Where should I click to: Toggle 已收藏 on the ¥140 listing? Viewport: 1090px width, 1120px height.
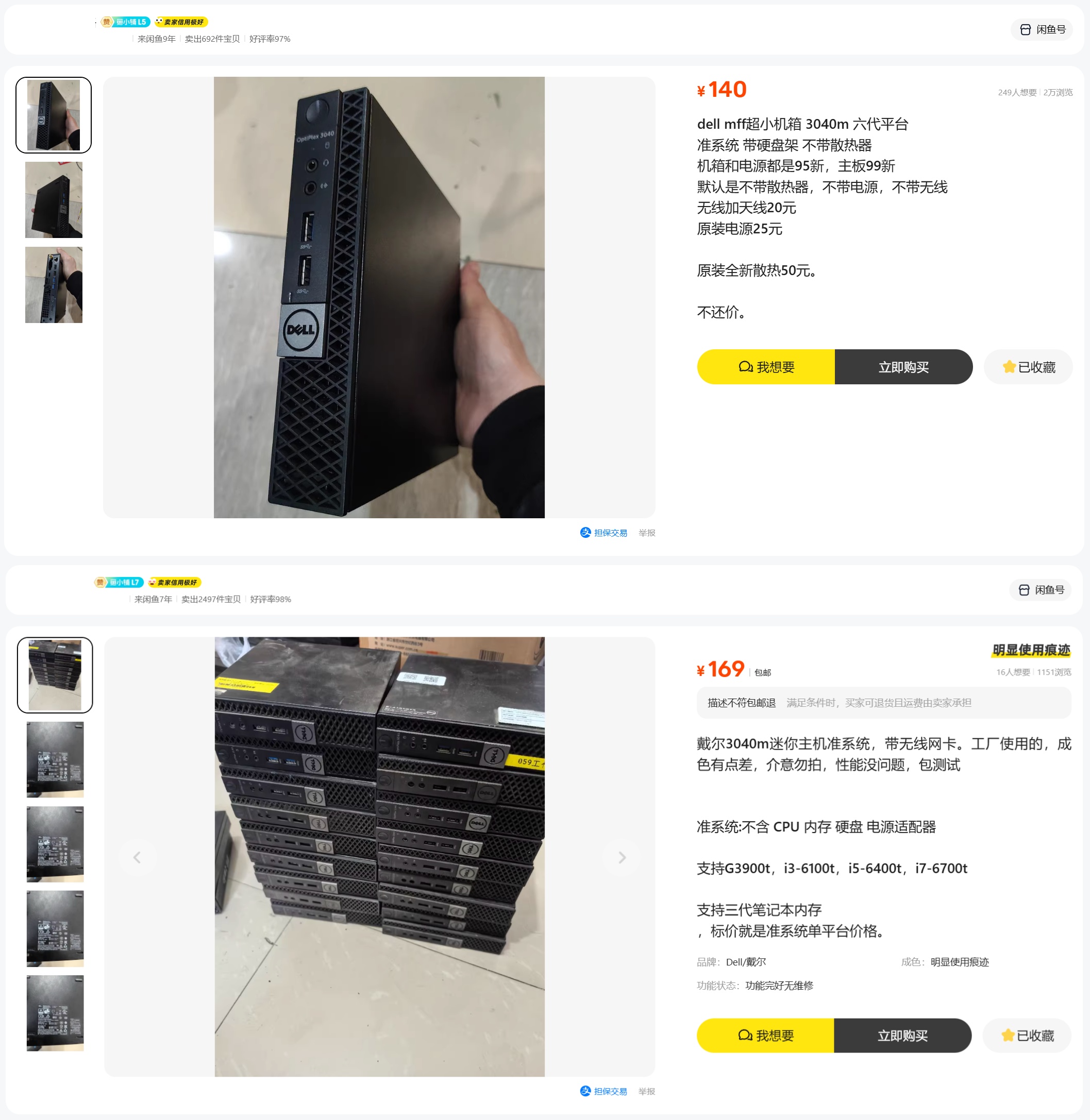coord(1028,367)
